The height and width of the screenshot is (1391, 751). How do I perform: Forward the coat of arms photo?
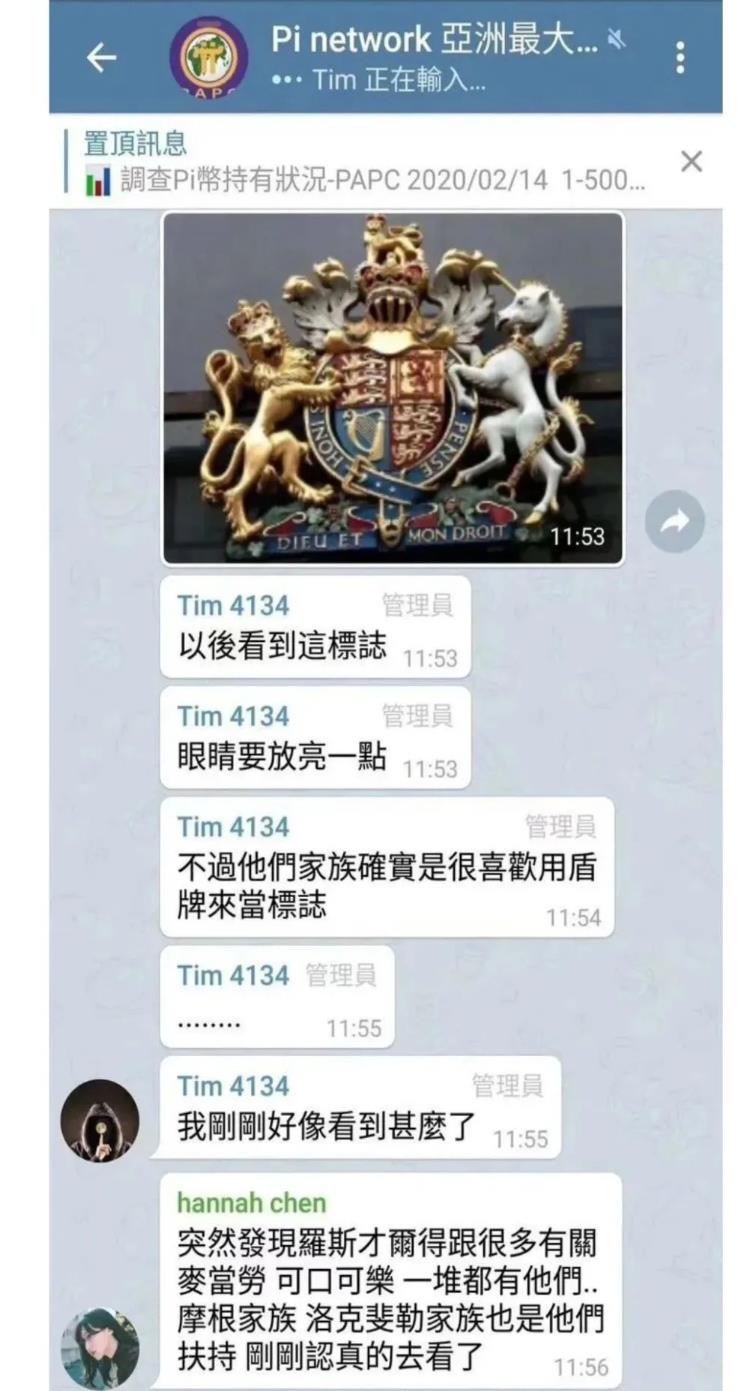(674, 521)
